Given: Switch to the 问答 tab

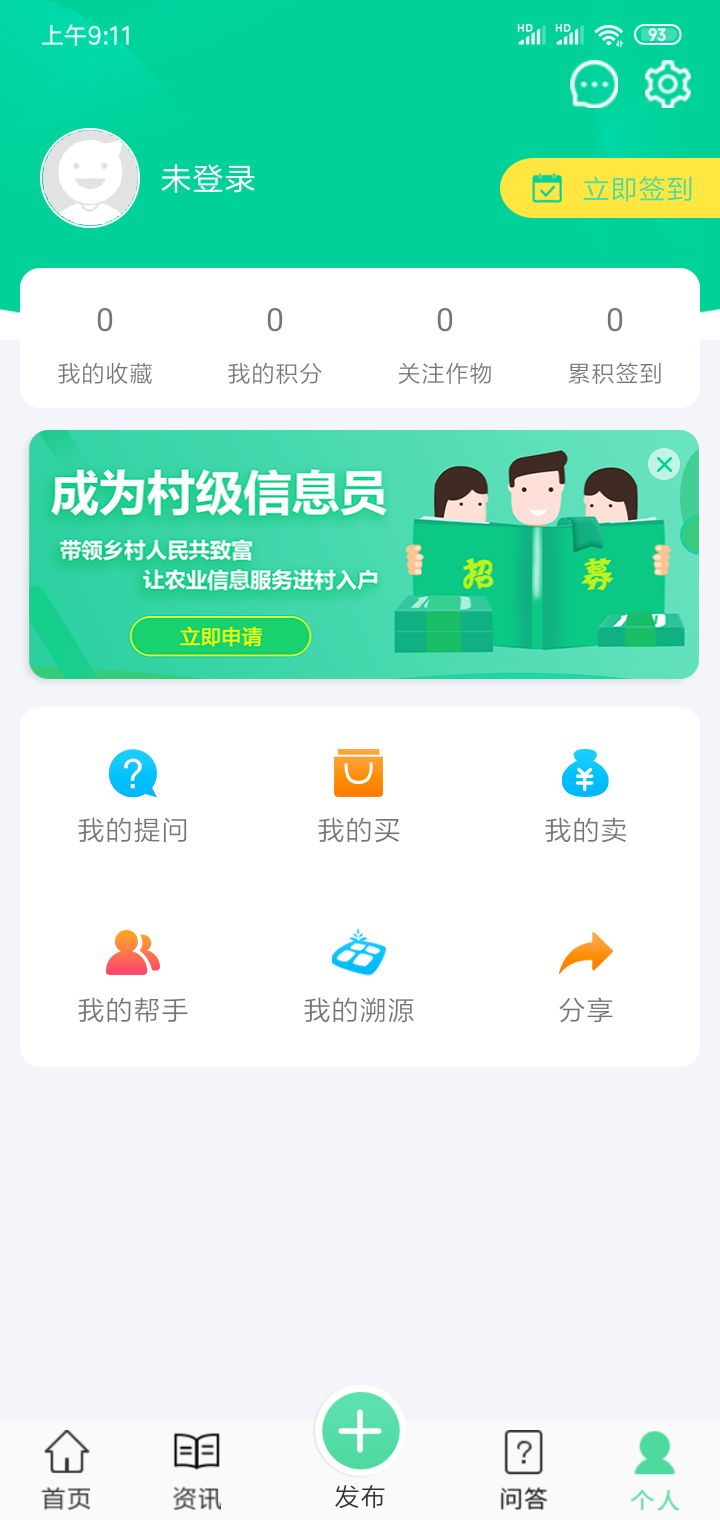Looking at the screenshot, I should (524, 1470).
